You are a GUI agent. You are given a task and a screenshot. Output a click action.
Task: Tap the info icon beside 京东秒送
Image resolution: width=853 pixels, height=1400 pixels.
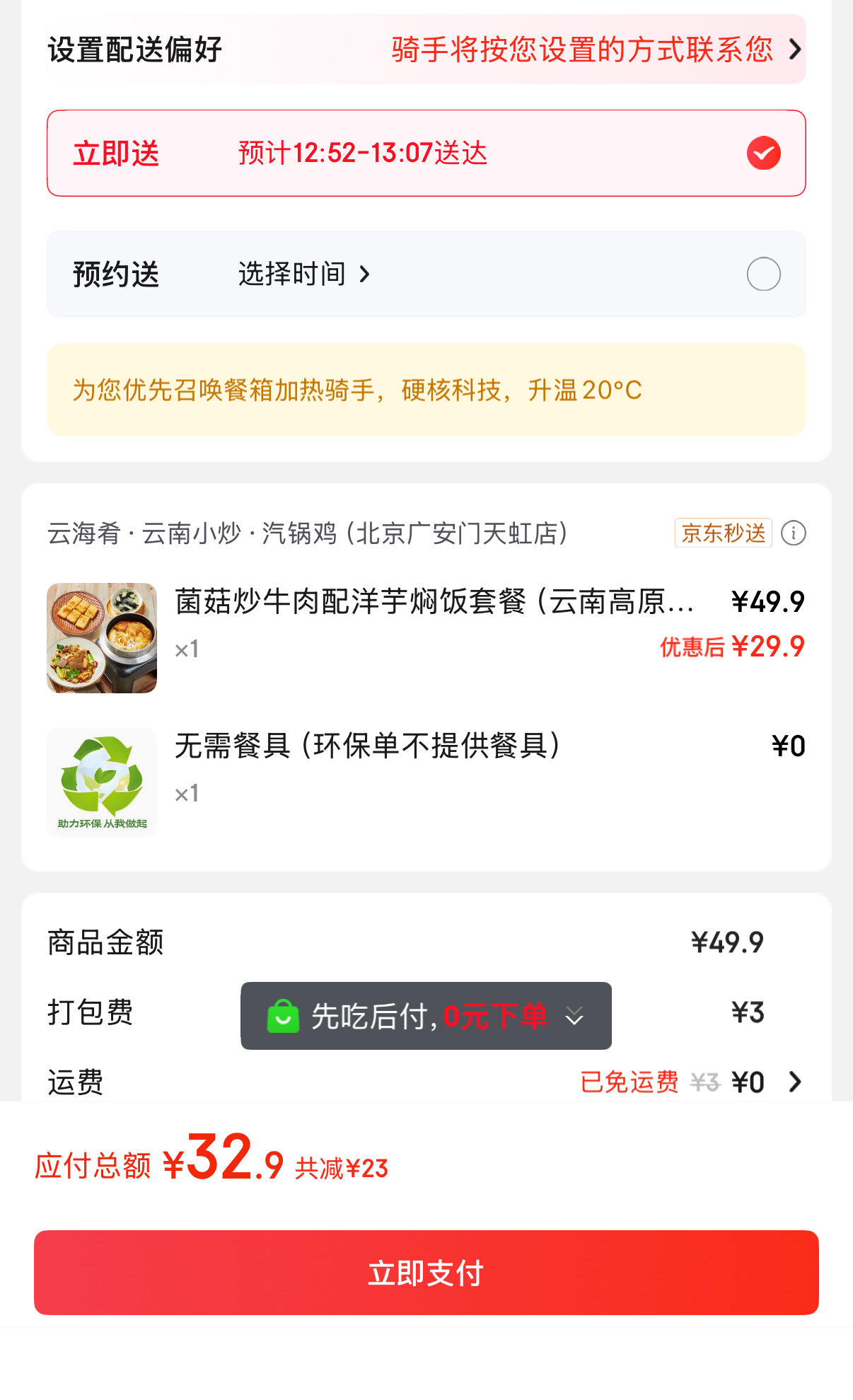pos(793,533)
